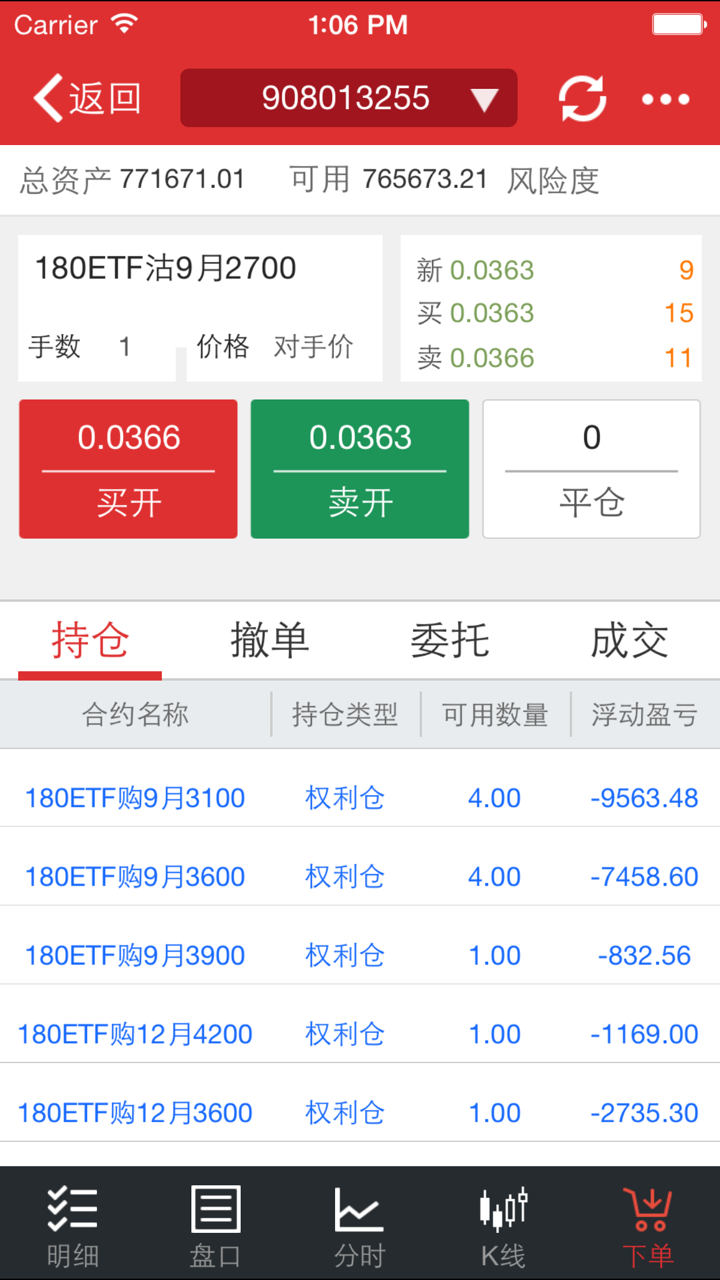Switch to the 委托 tab
This screenshot has width=720, height=1280.
449,640
